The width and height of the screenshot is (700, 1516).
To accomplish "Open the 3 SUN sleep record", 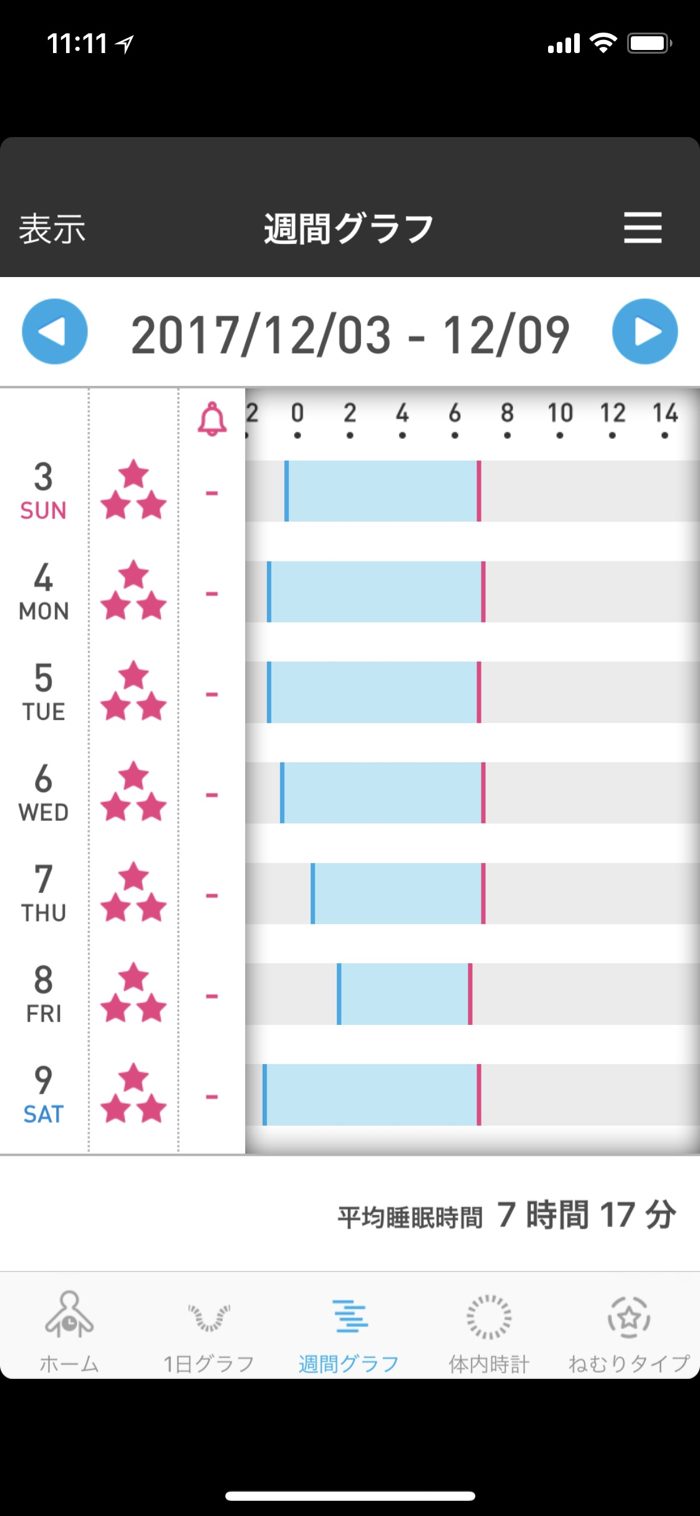I will pos(382,491).
